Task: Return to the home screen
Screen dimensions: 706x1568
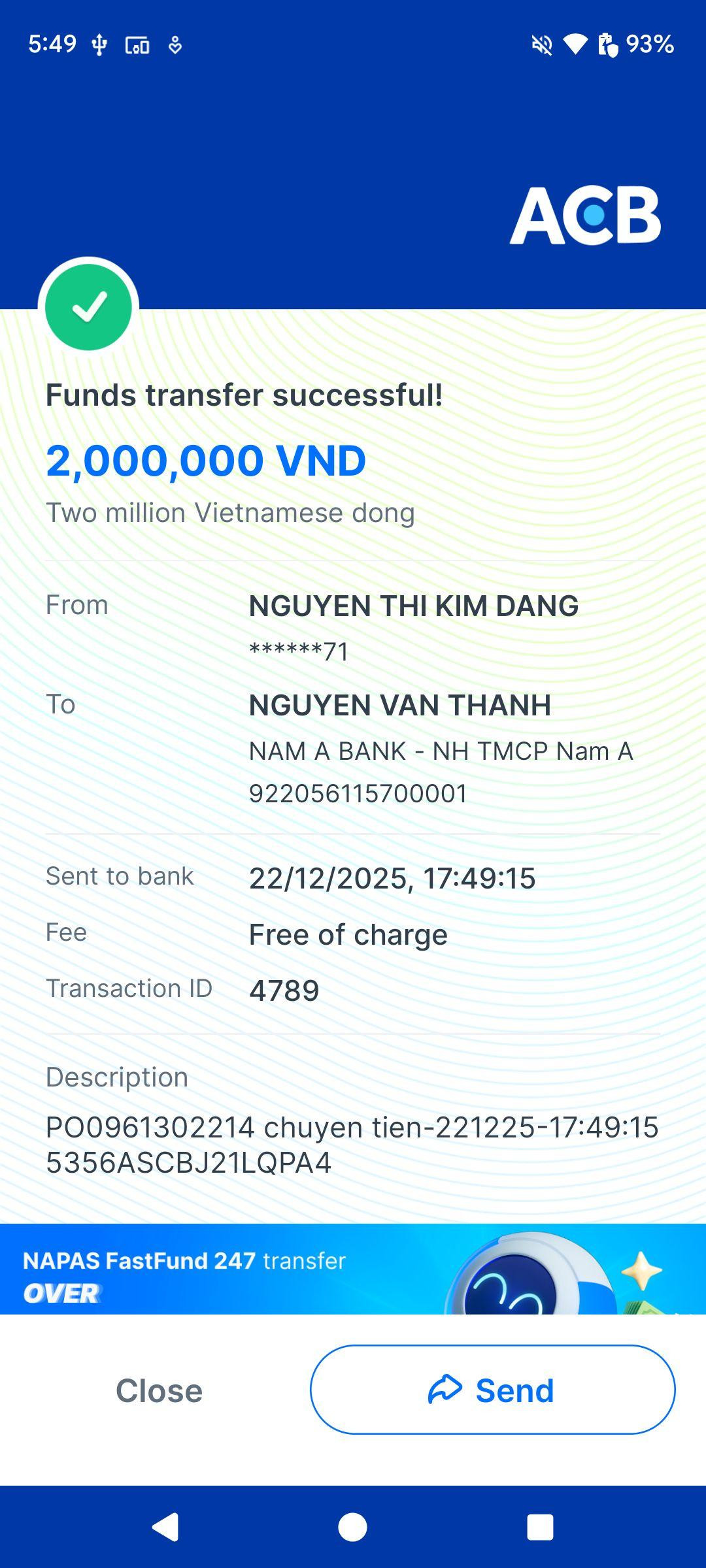Action: [x=352, y=1527]
